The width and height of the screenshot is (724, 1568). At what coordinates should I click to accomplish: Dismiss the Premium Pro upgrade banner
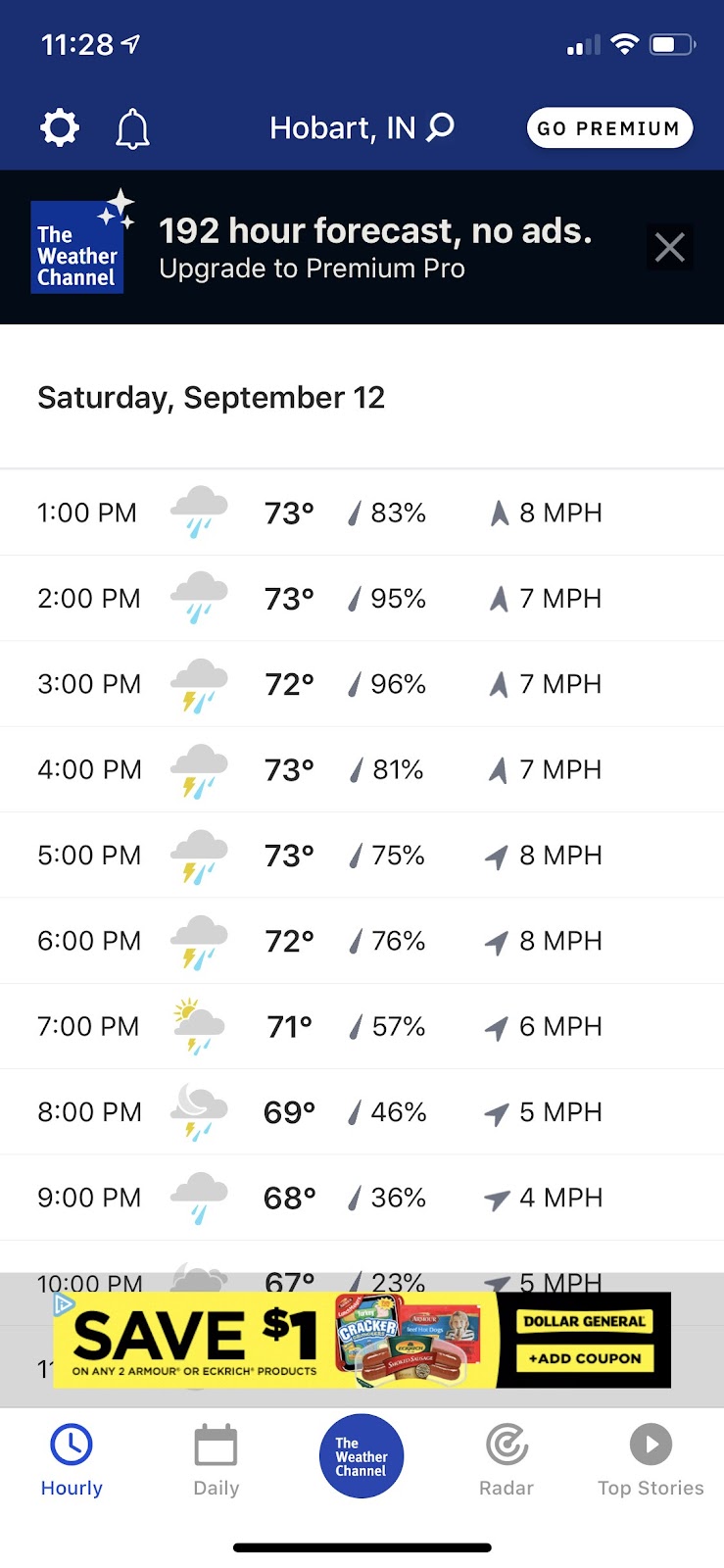tap(670, 247)
